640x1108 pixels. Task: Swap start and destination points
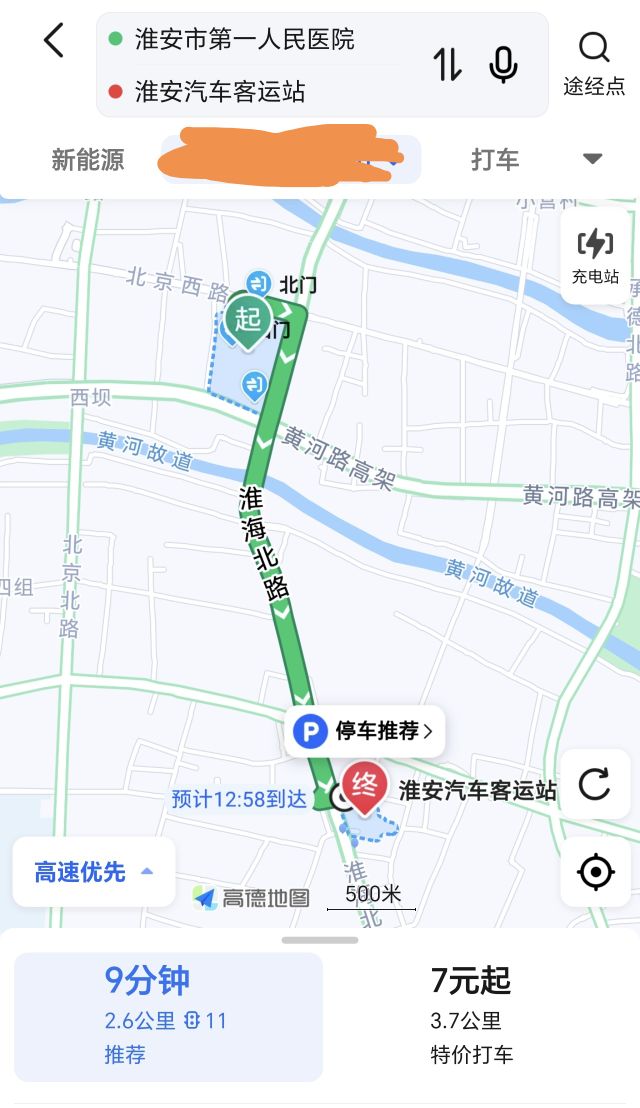point(447,65)
